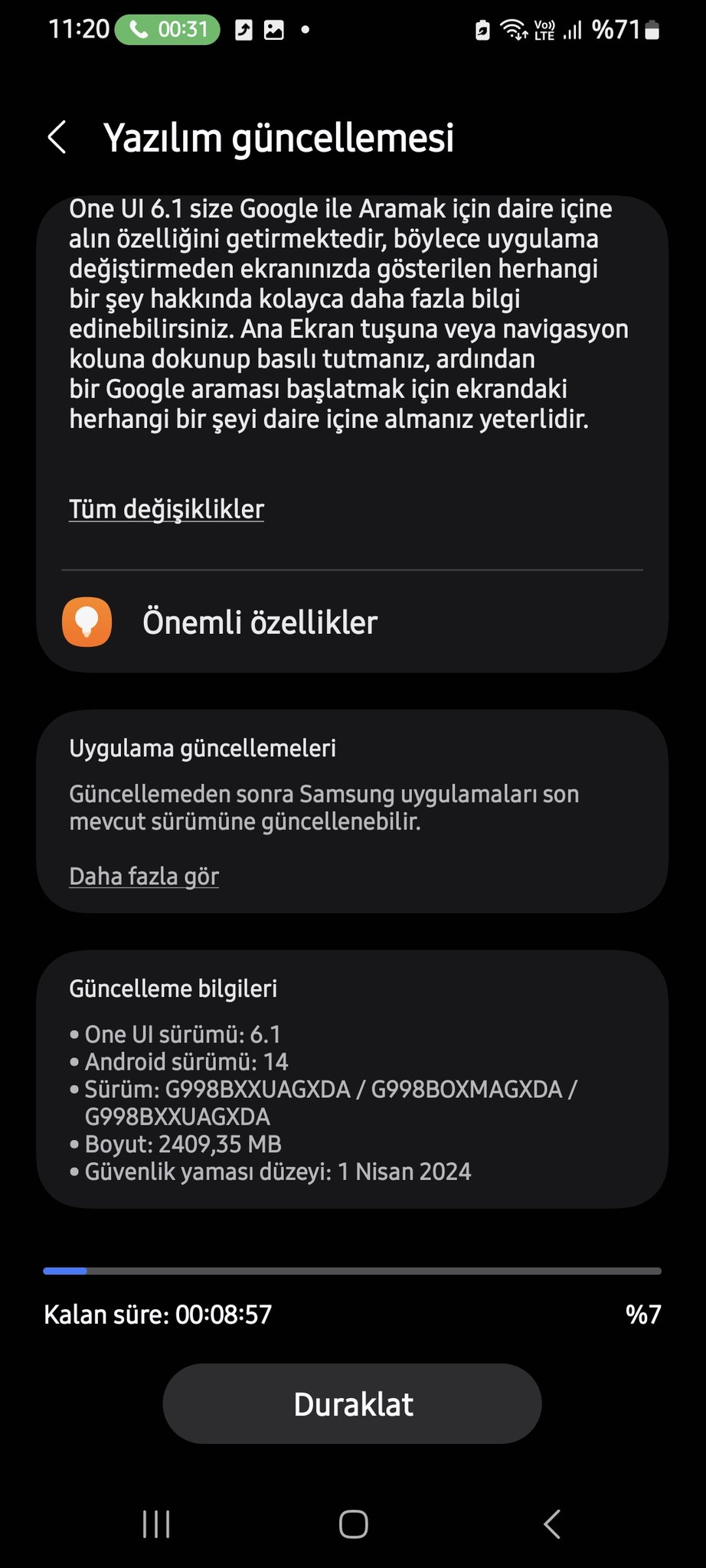Pause the download with Duraklat
The image size is (706, 1568).
pos(352,1404)
